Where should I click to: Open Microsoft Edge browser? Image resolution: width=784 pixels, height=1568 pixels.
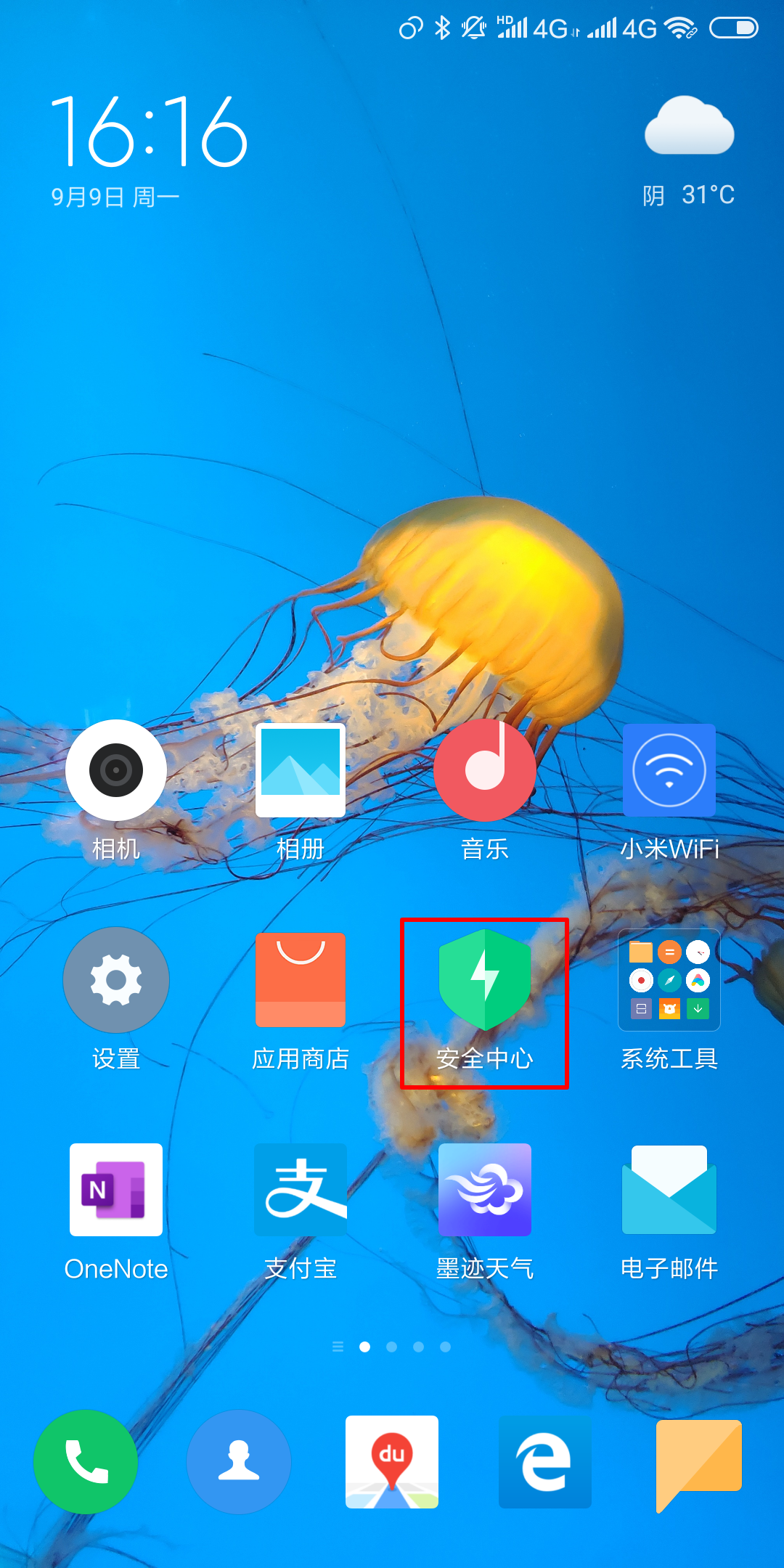(x=545, y=1462)
